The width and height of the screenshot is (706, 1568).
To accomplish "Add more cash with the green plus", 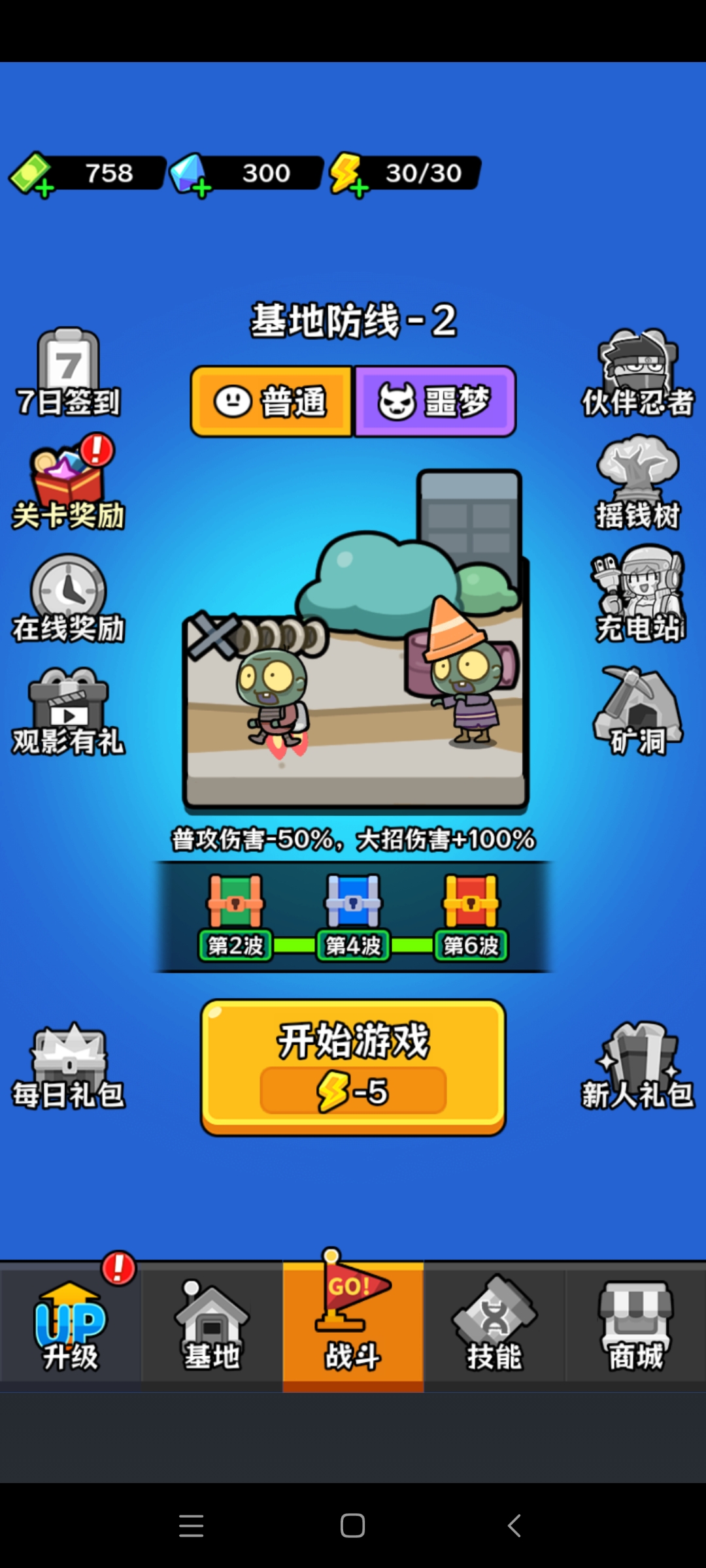I will [x=43, y=189].
